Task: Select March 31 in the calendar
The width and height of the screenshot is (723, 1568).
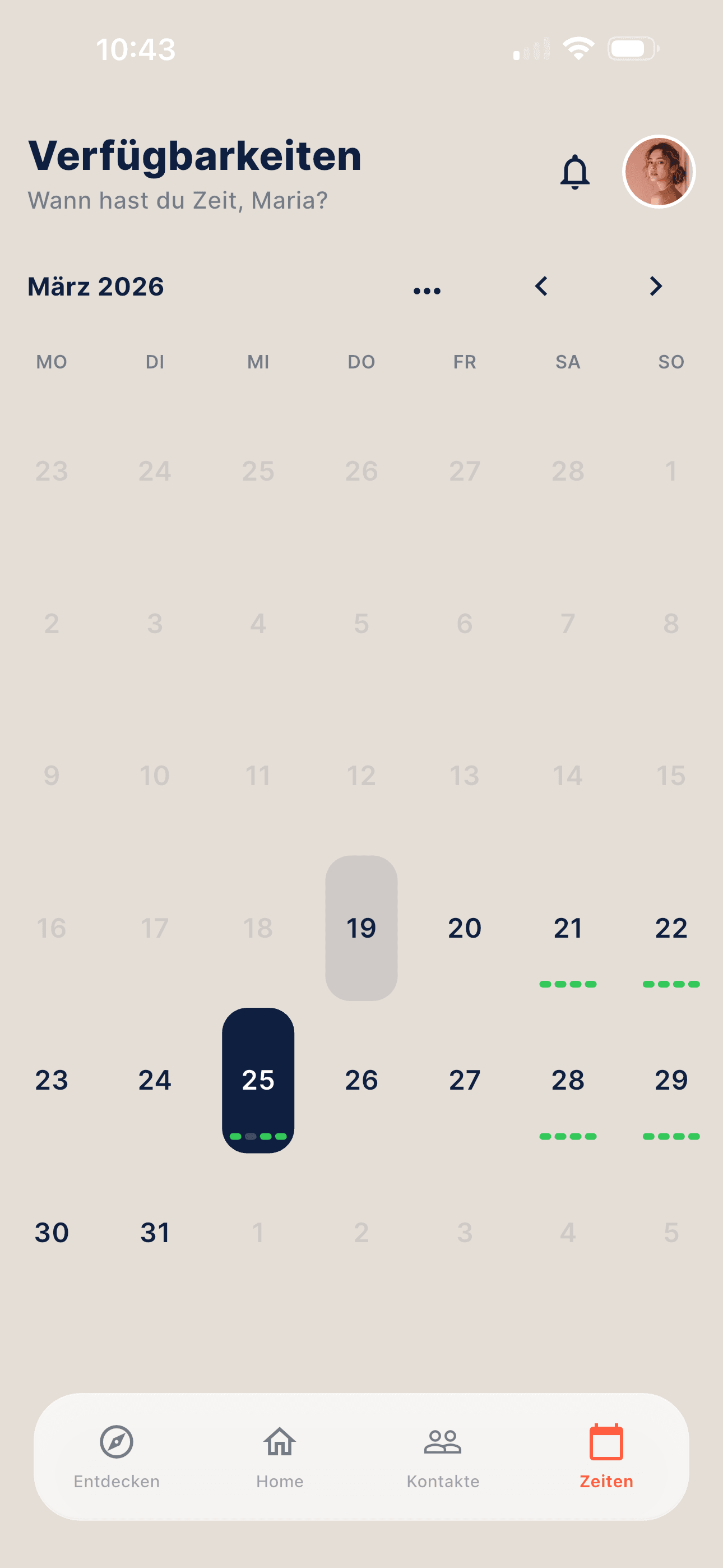Action: click(x=155, y=1233)
